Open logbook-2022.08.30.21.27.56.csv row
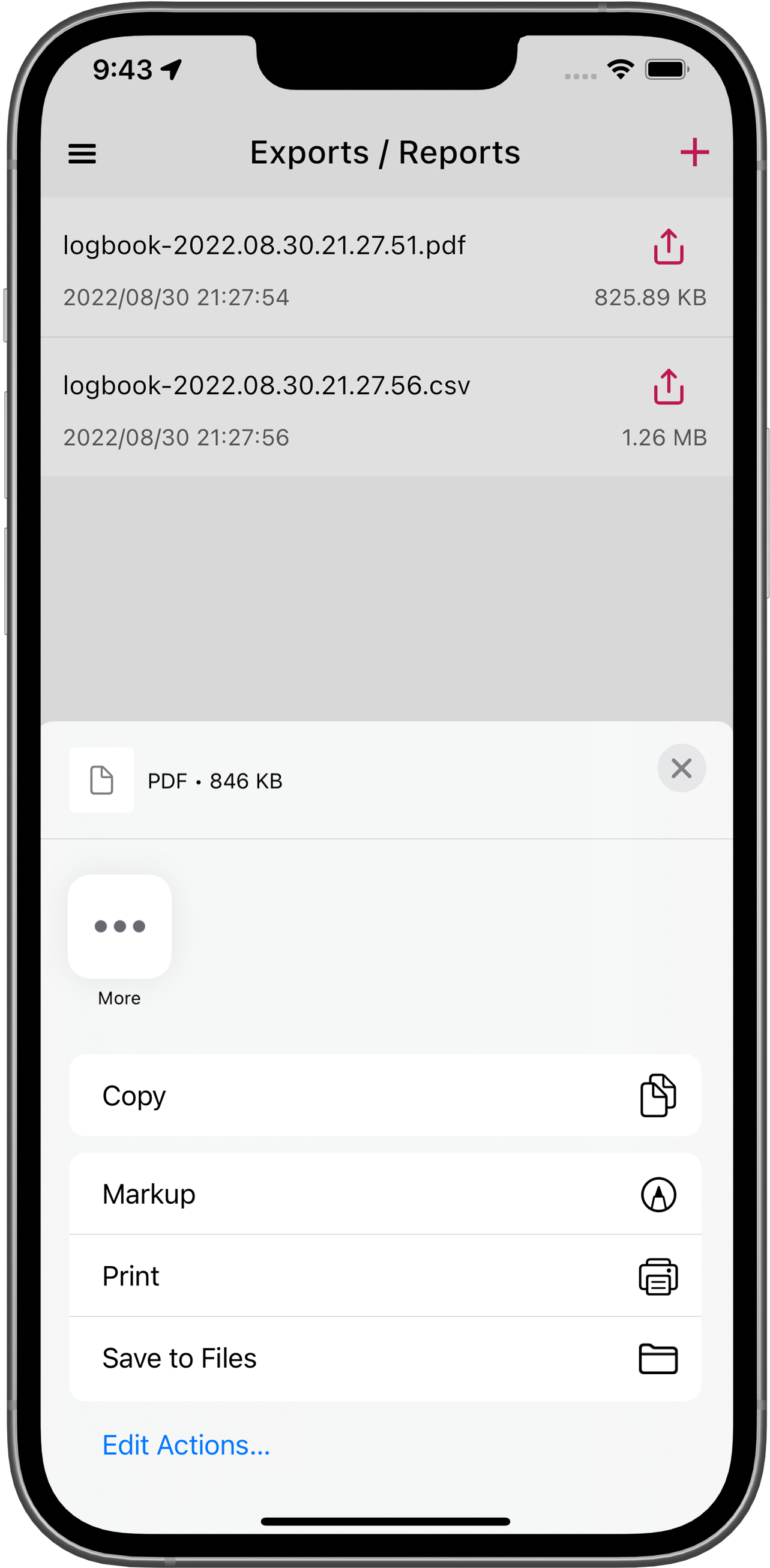 click(x=304, y=408)
